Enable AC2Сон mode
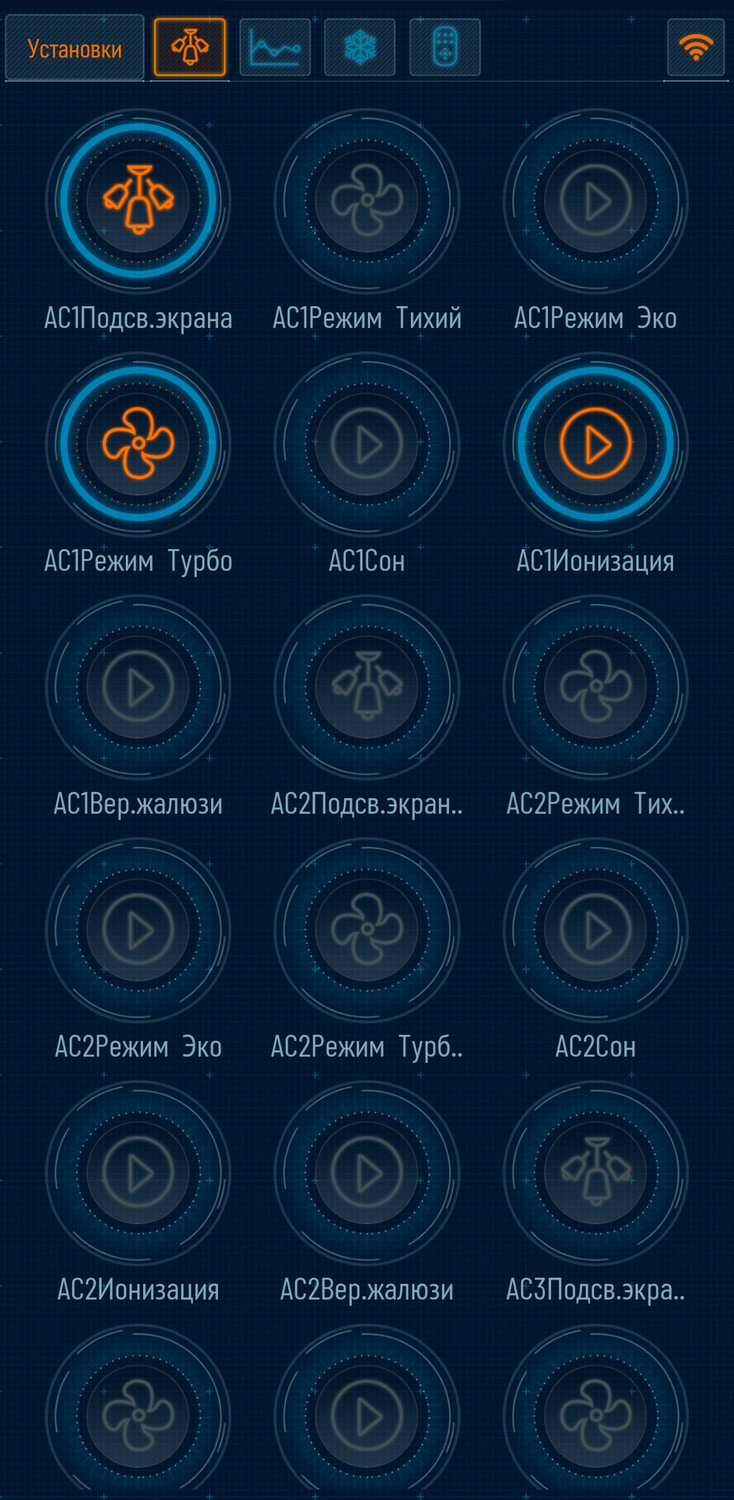Image resolution: width=734 pixels, height=1500 pixels. (x=596, y=929)
